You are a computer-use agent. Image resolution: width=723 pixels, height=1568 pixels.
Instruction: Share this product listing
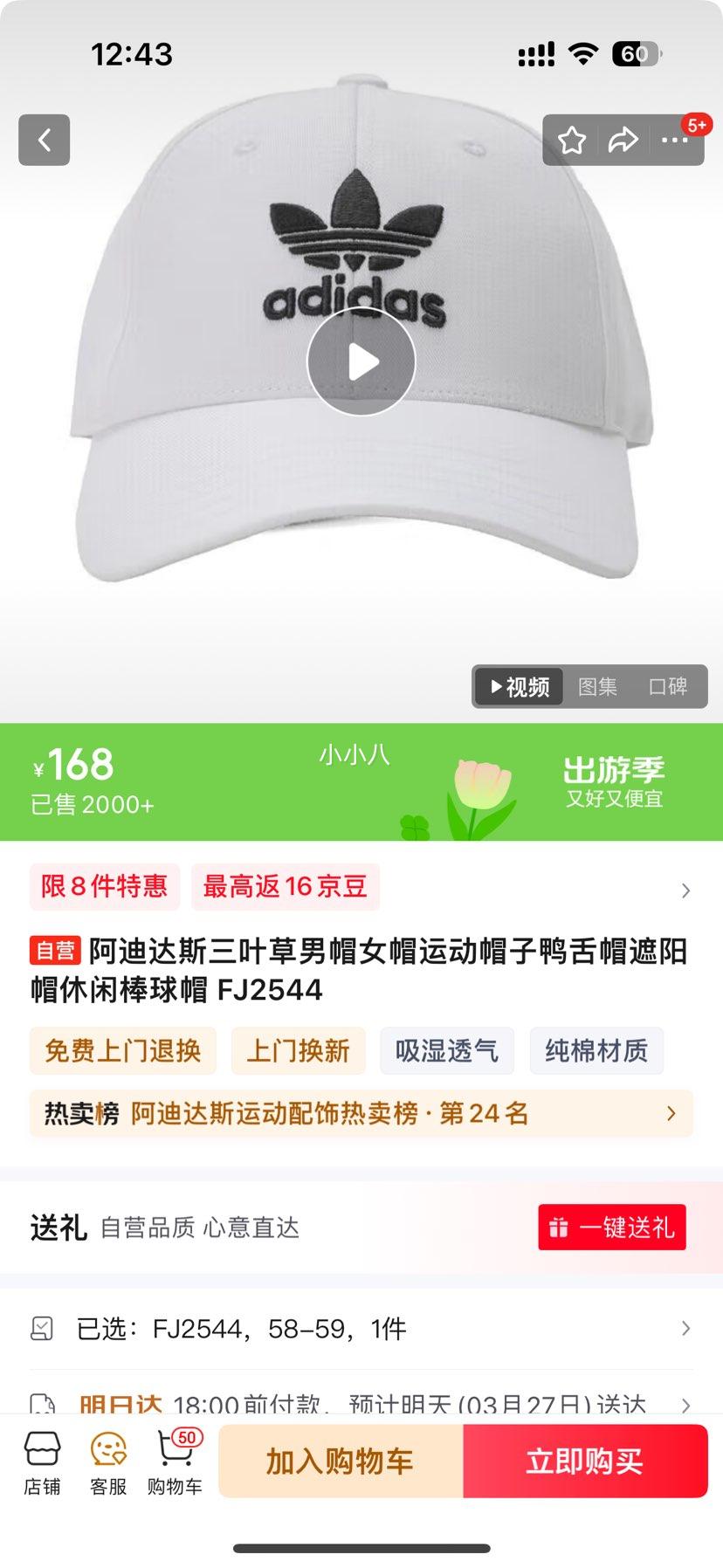(x=623, y=140)
